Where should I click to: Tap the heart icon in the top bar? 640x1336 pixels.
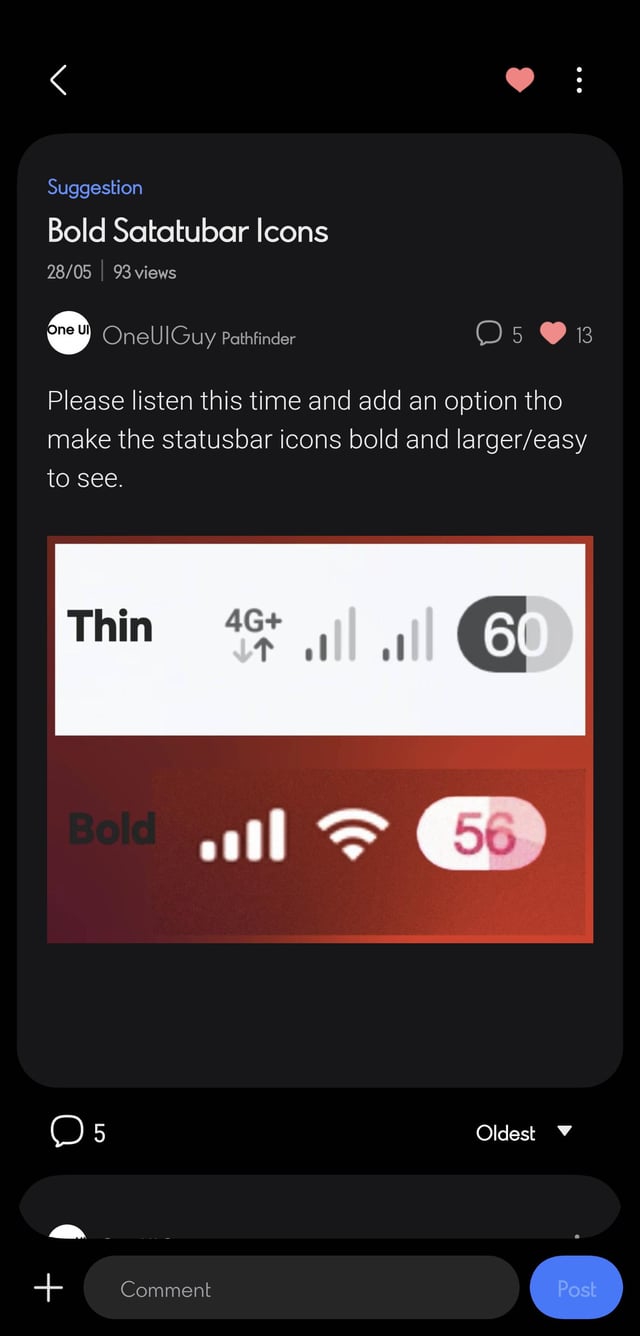pyautogui.click(x=520, y=80)
